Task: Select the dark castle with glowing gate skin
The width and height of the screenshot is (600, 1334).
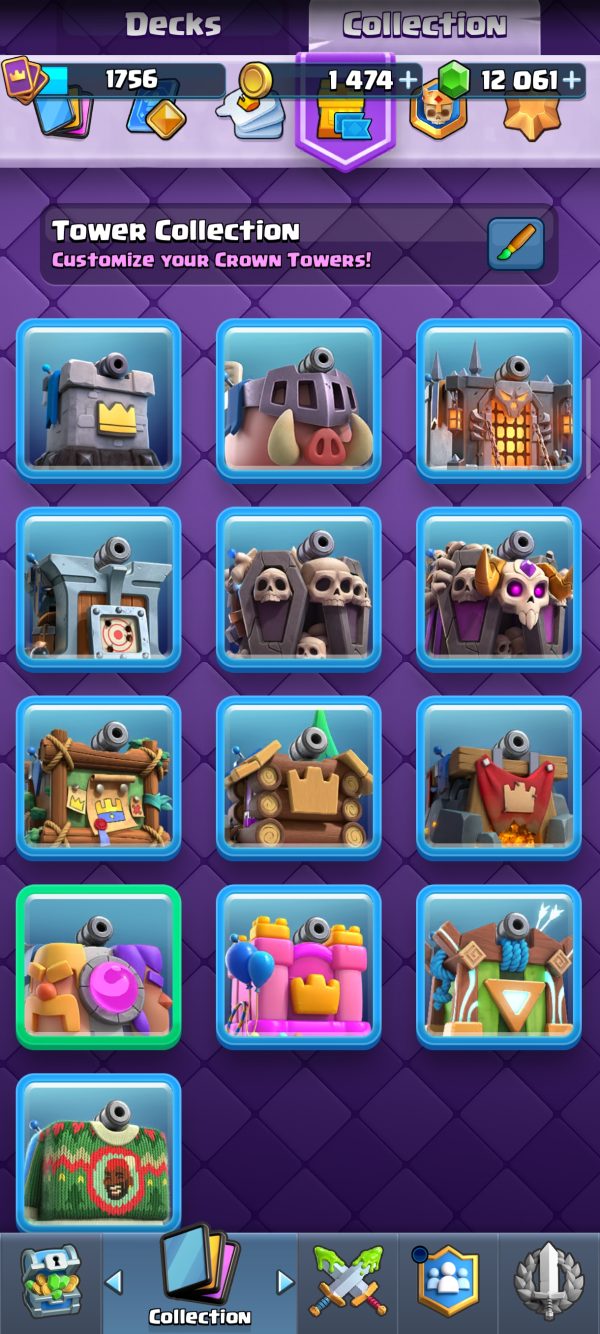Action: tap(498, 401)
